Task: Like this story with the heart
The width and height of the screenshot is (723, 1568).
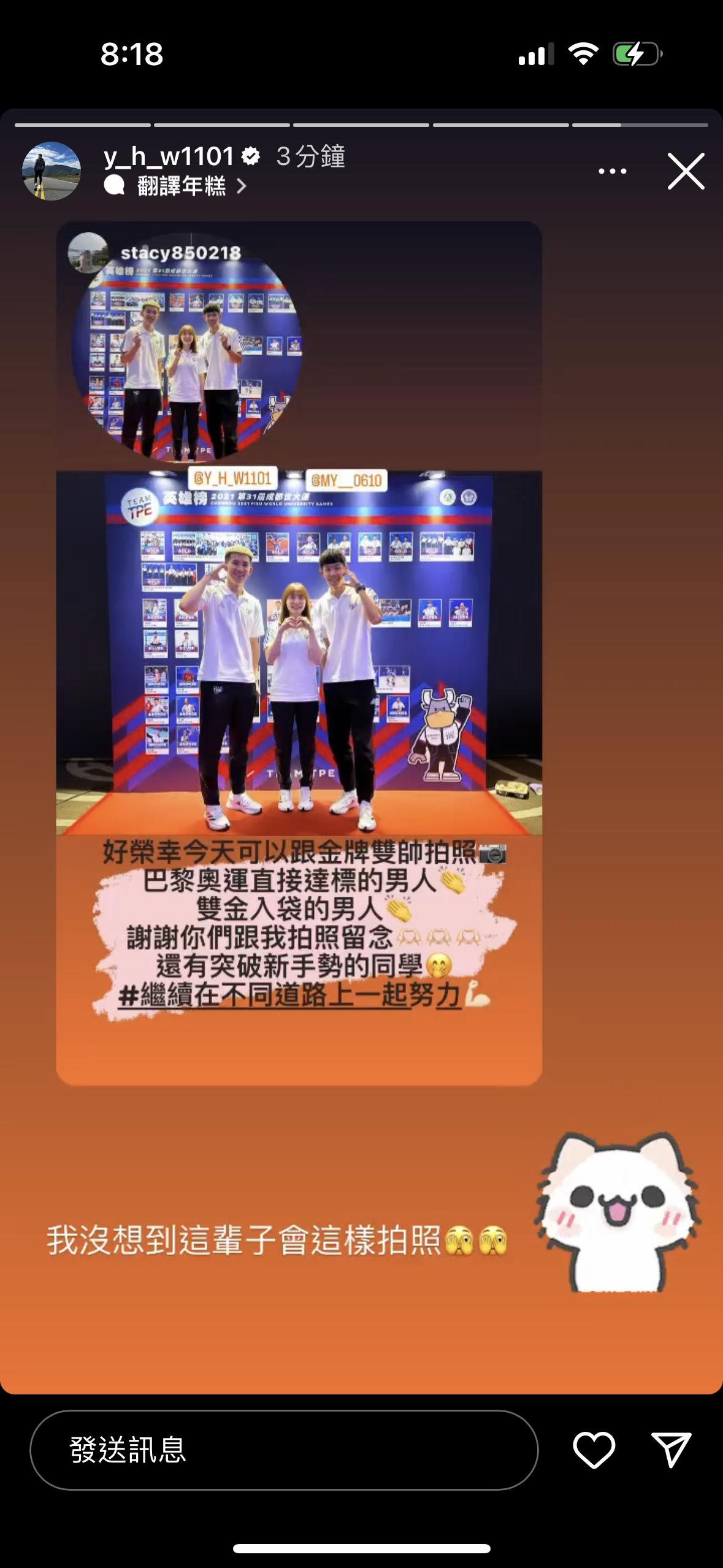Action: click(x=594, y=1450)
